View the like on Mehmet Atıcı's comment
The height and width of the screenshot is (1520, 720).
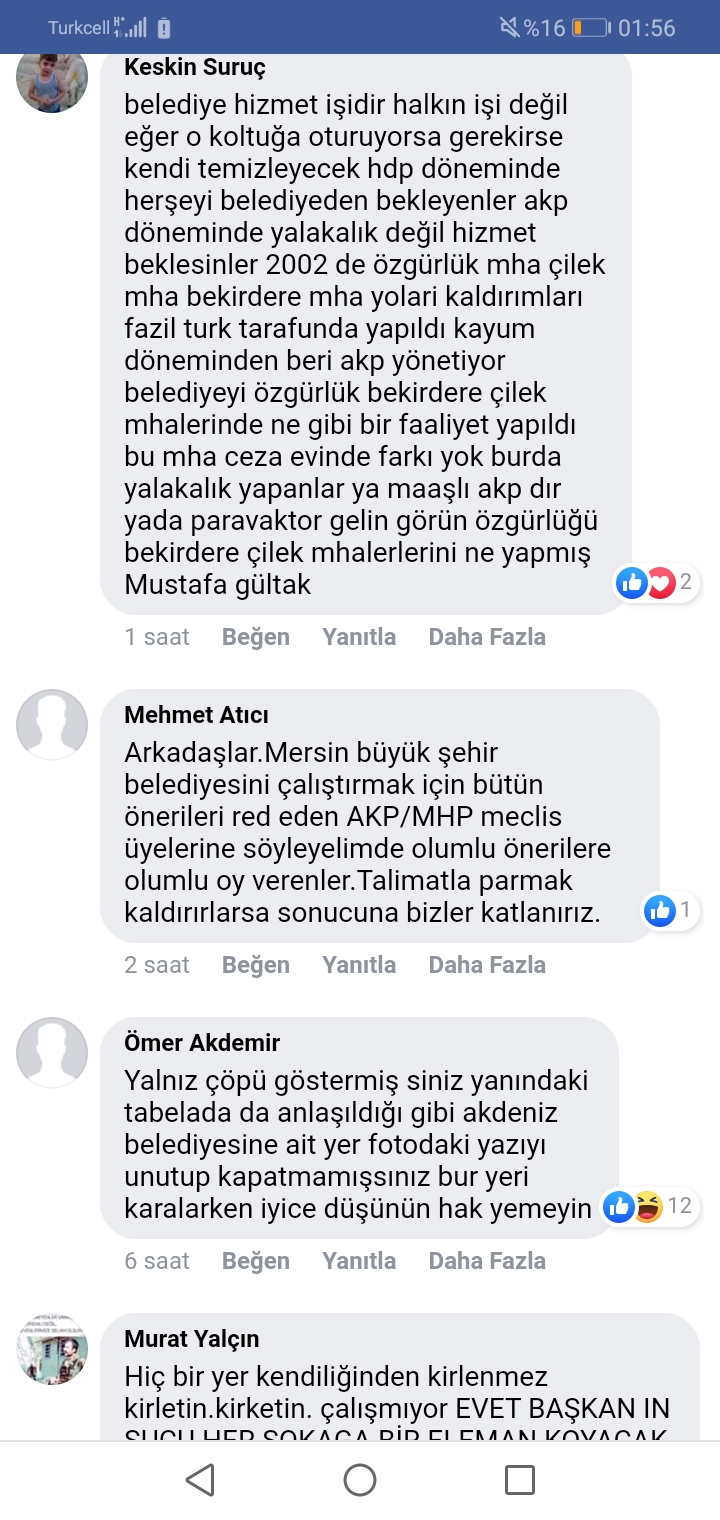670,911
